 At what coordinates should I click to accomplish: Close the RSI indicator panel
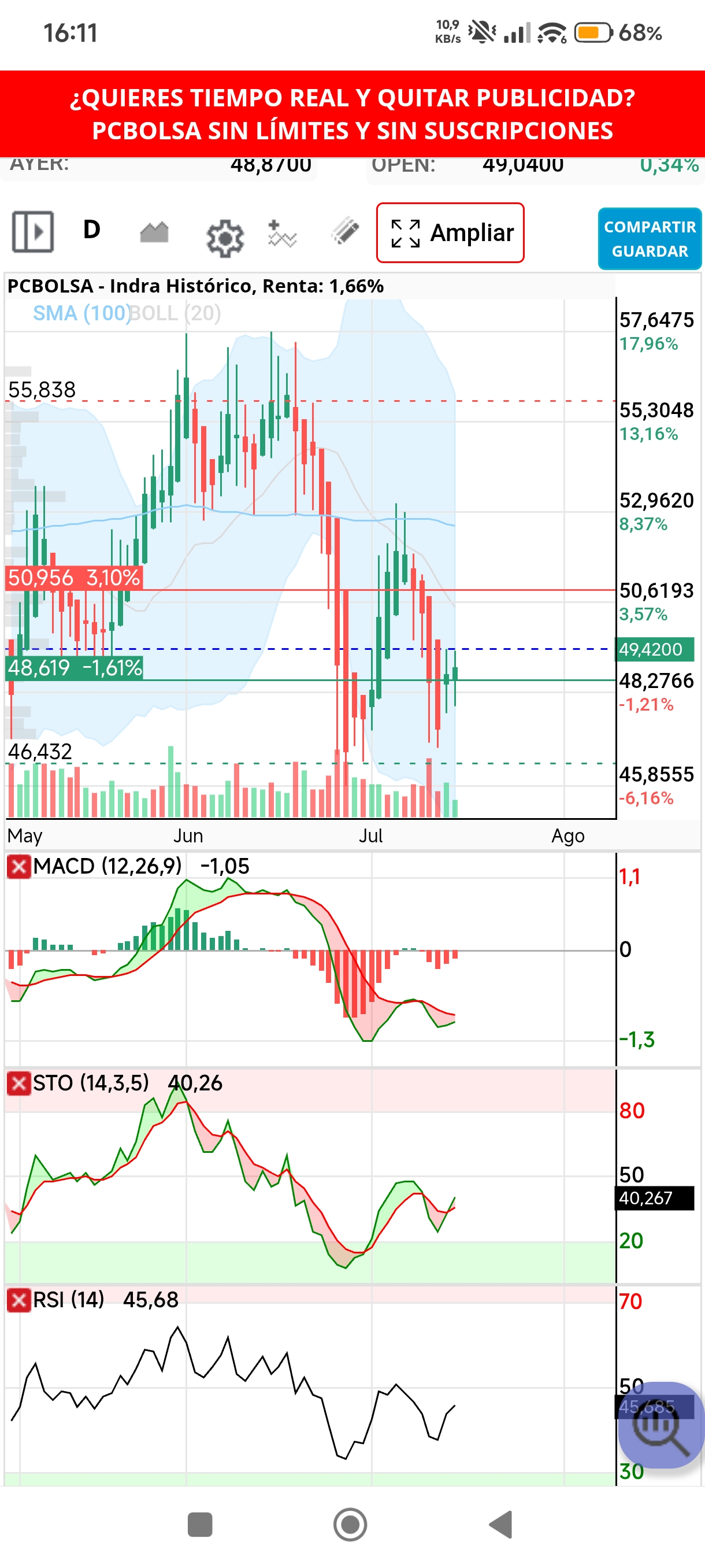(18, 1300)
